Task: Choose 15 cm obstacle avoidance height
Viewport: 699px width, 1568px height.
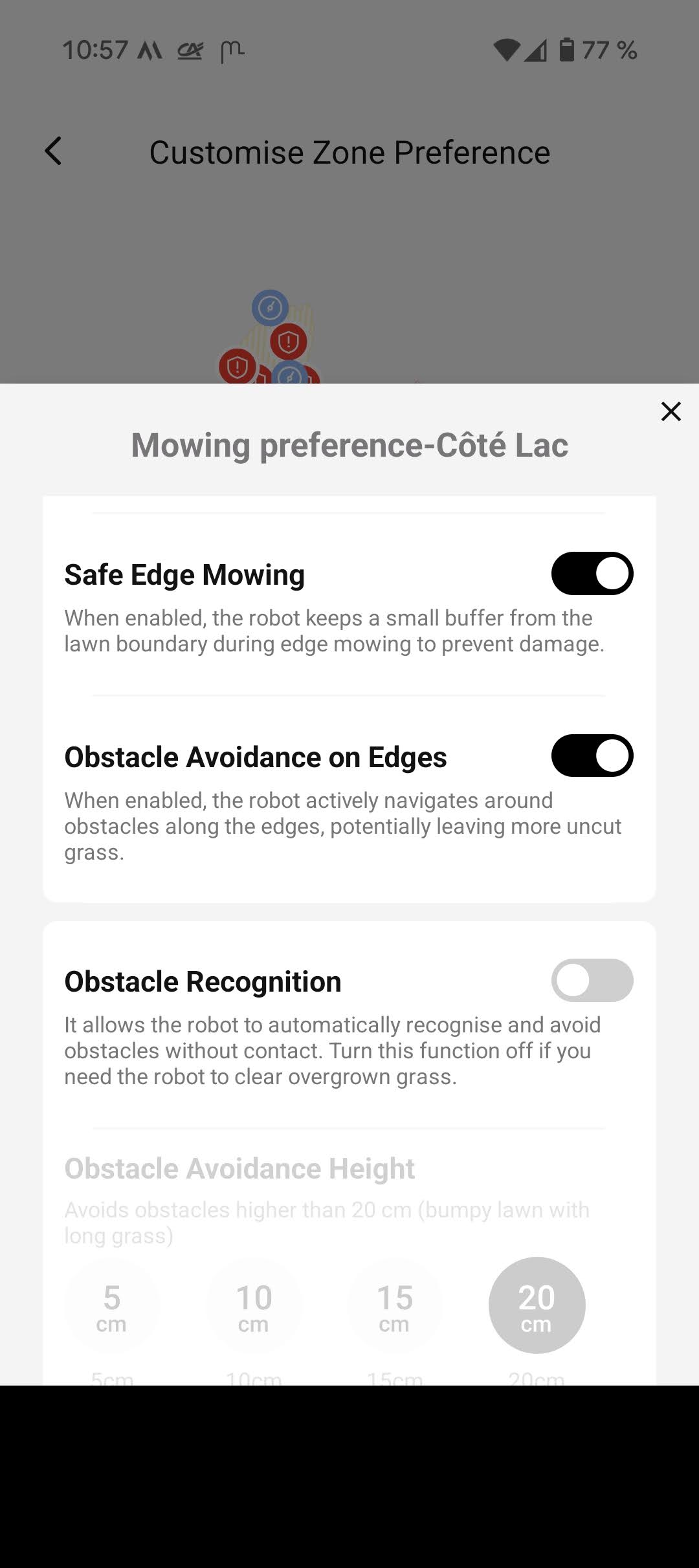Action: click(x=395, y=1305)
